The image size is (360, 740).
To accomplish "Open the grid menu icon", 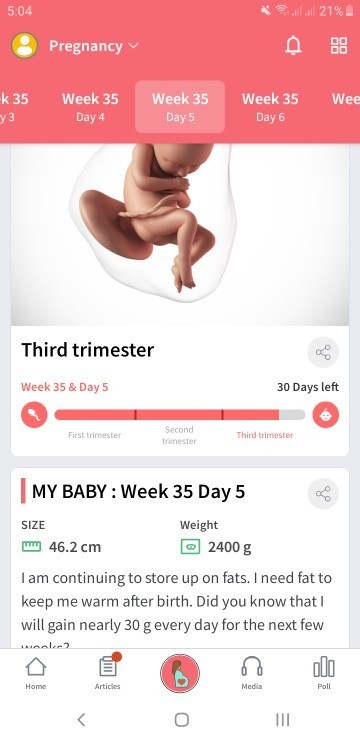I will 339,46.
